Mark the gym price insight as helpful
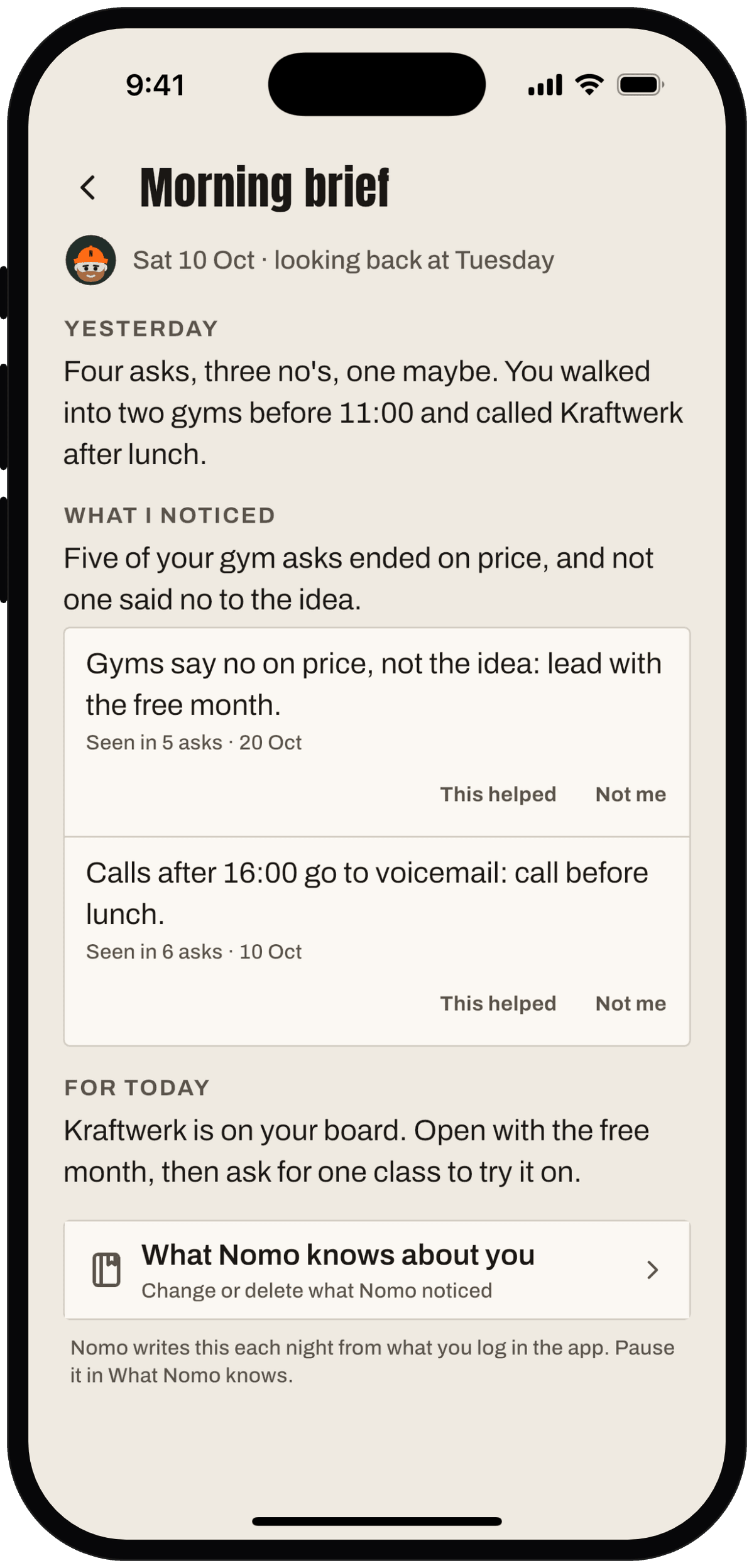Image resolution: width=754 pixels, height=1568 pixels. point(498,794)
